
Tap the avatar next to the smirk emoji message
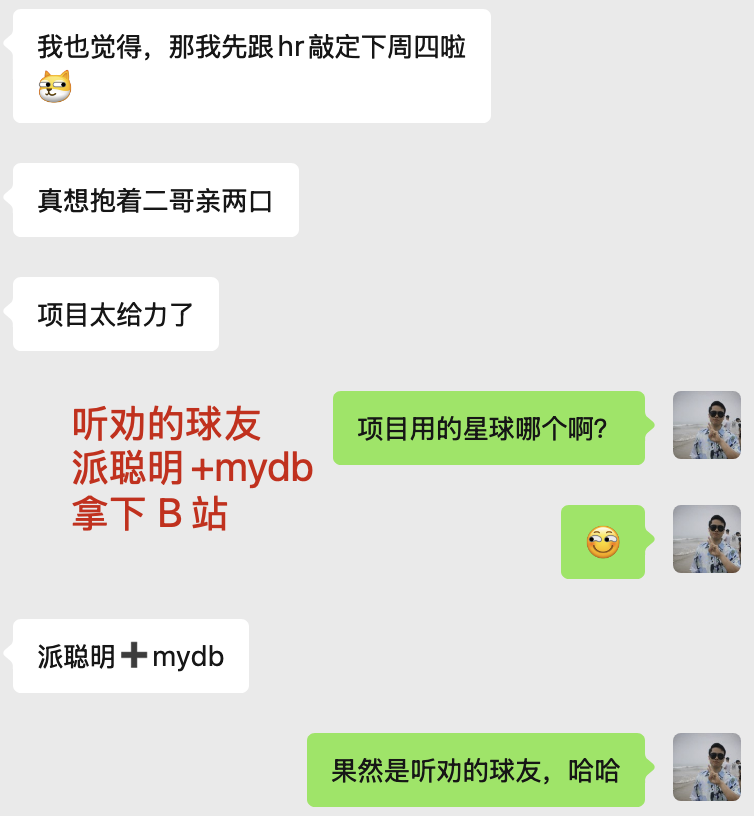[x=707, y=539]
